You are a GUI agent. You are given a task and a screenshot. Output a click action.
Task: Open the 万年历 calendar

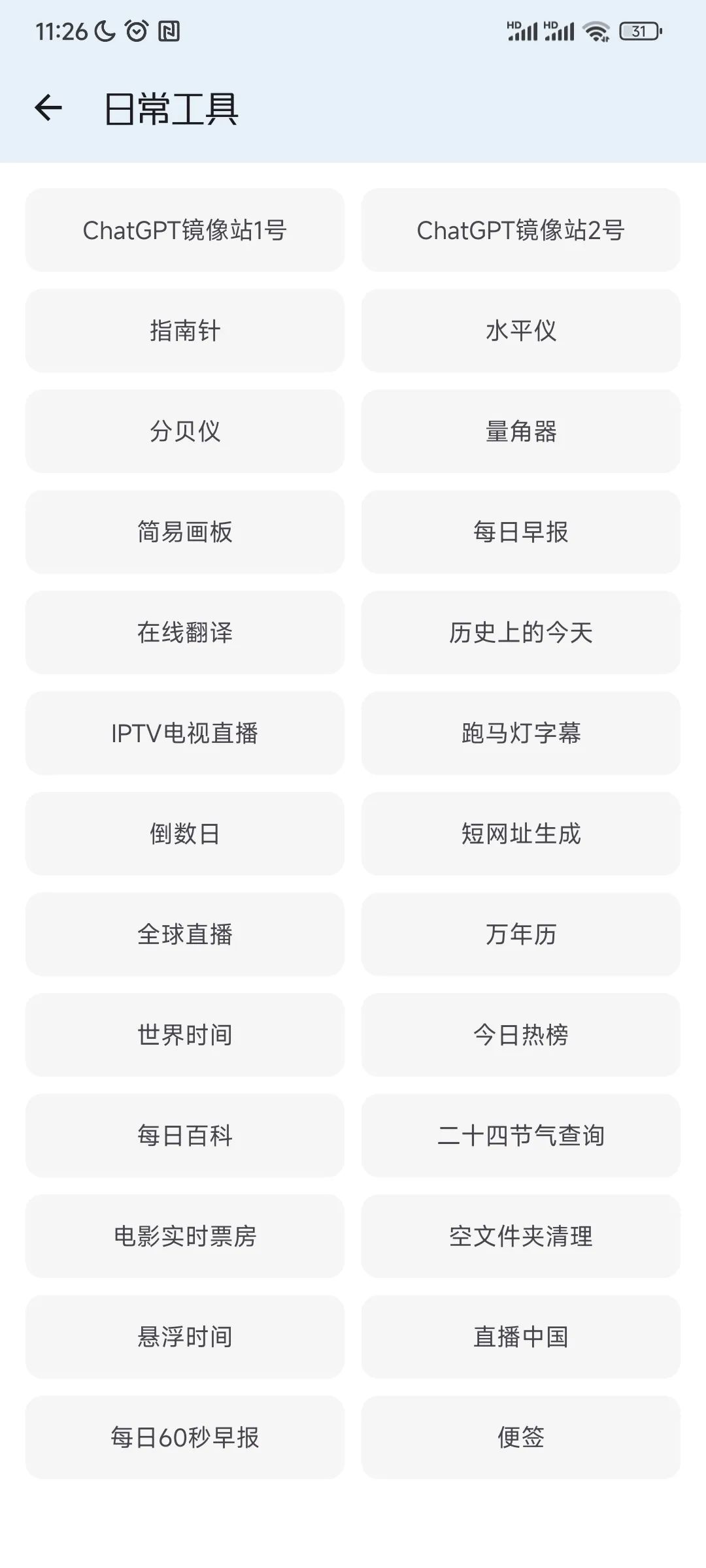(x=521, y=934)
